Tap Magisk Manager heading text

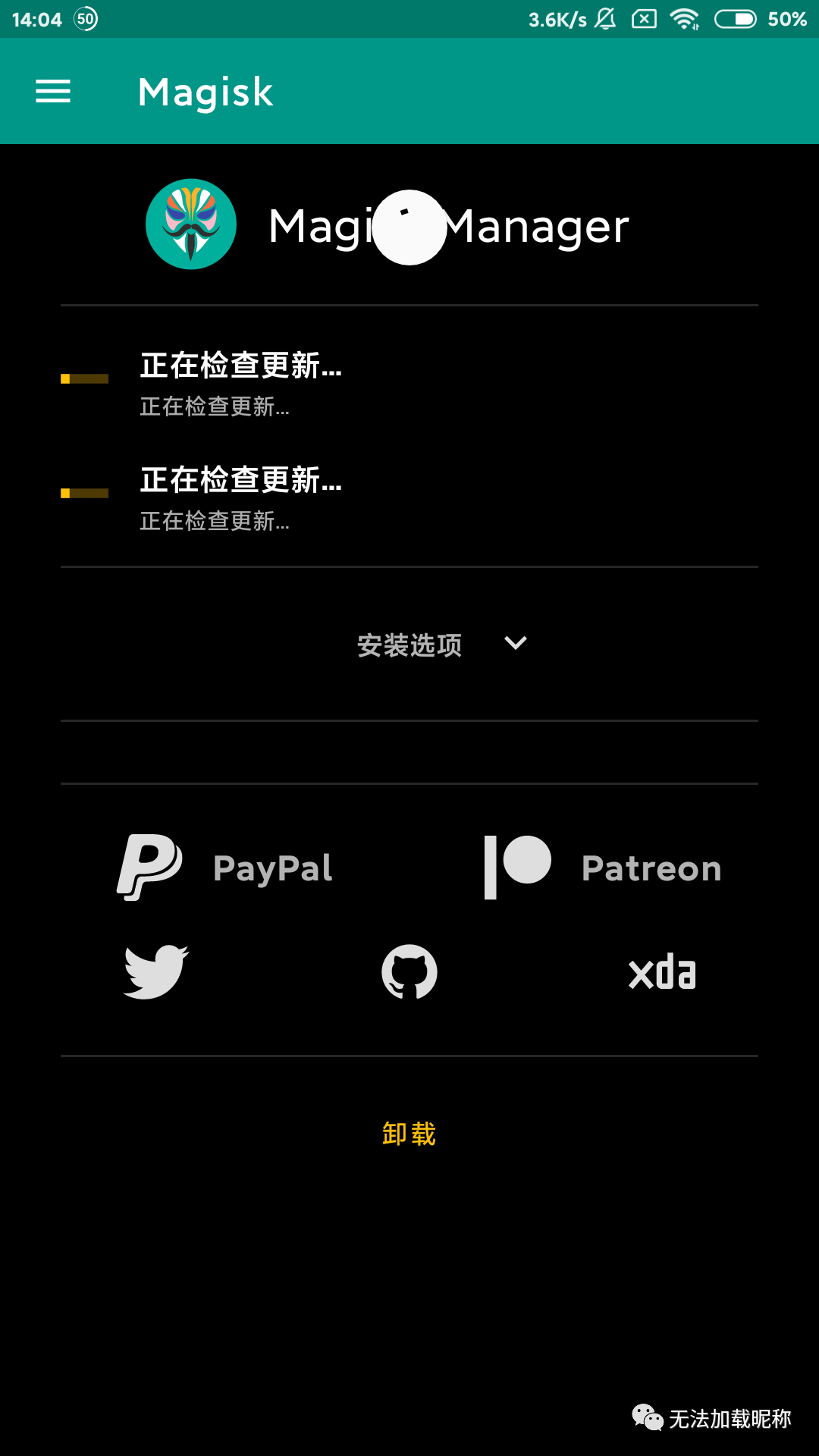449,224
